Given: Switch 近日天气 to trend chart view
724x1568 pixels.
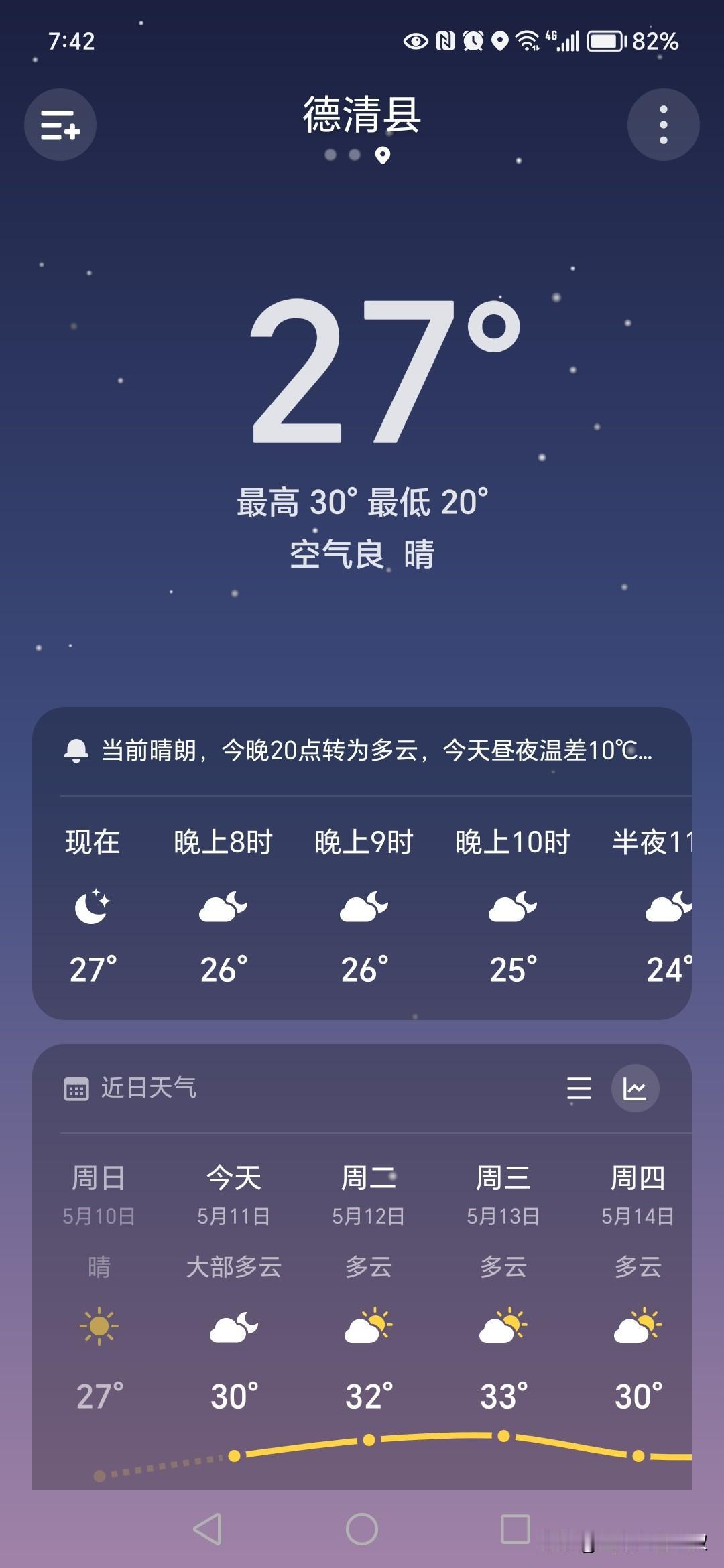Looking at the screenshot, I should [635, 1088].
